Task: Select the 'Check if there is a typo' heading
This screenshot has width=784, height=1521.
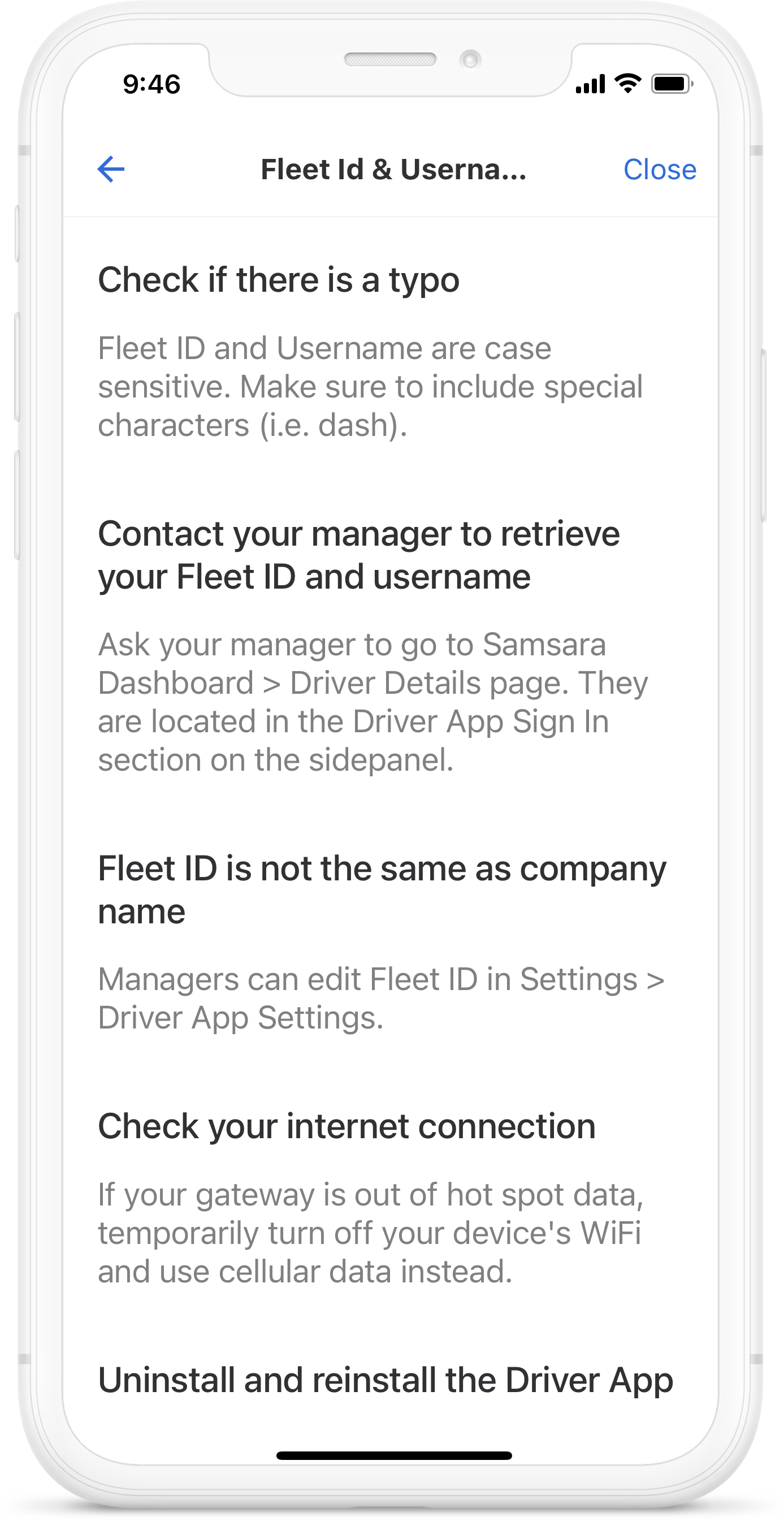Action: [279, 281]
